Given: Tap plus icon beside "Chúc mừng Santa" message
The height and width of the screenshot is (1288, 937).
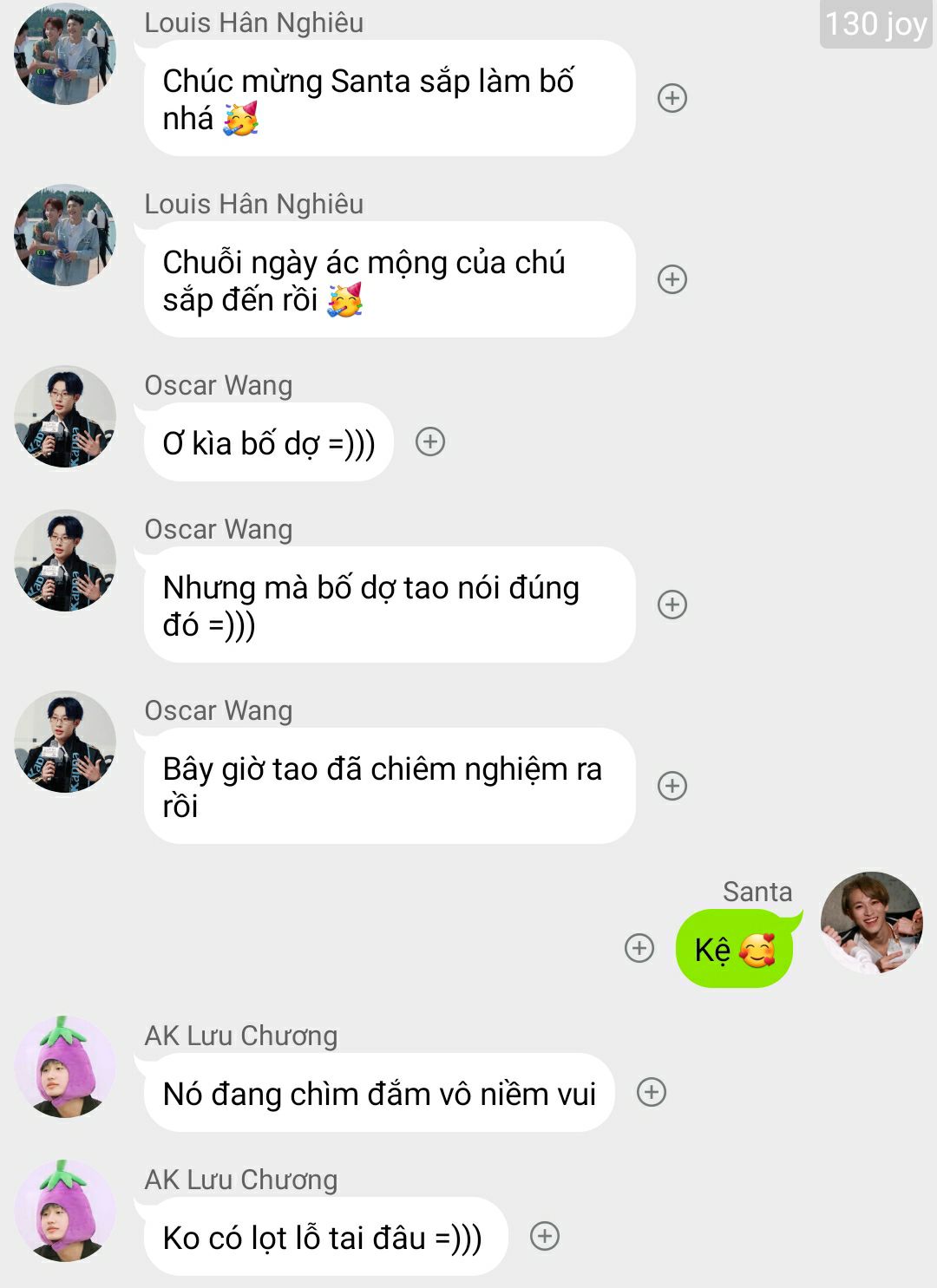Looking at the screenshot, I should (672, 98).
